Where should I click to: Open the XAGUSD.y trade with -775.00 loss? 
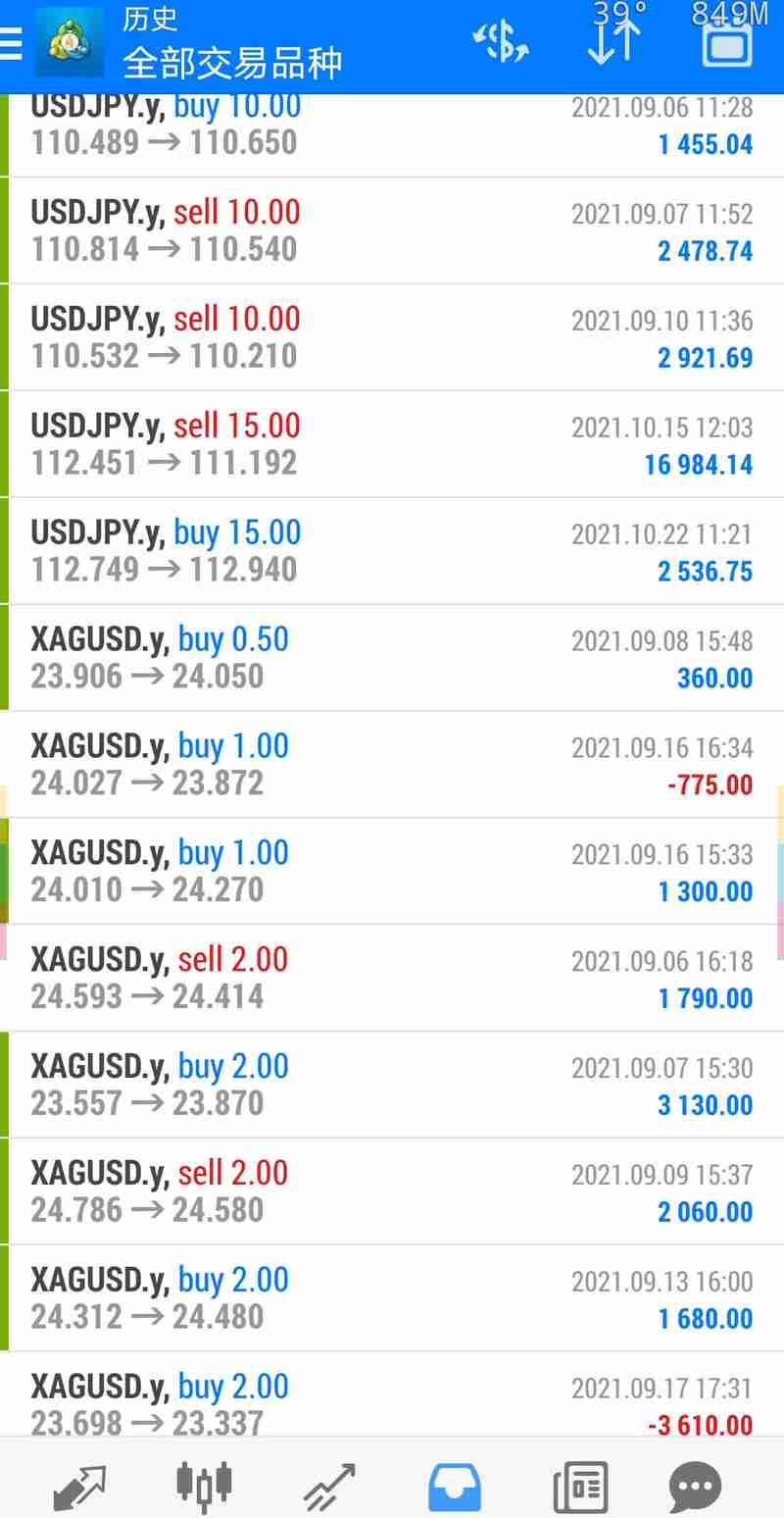coord(392,765)
